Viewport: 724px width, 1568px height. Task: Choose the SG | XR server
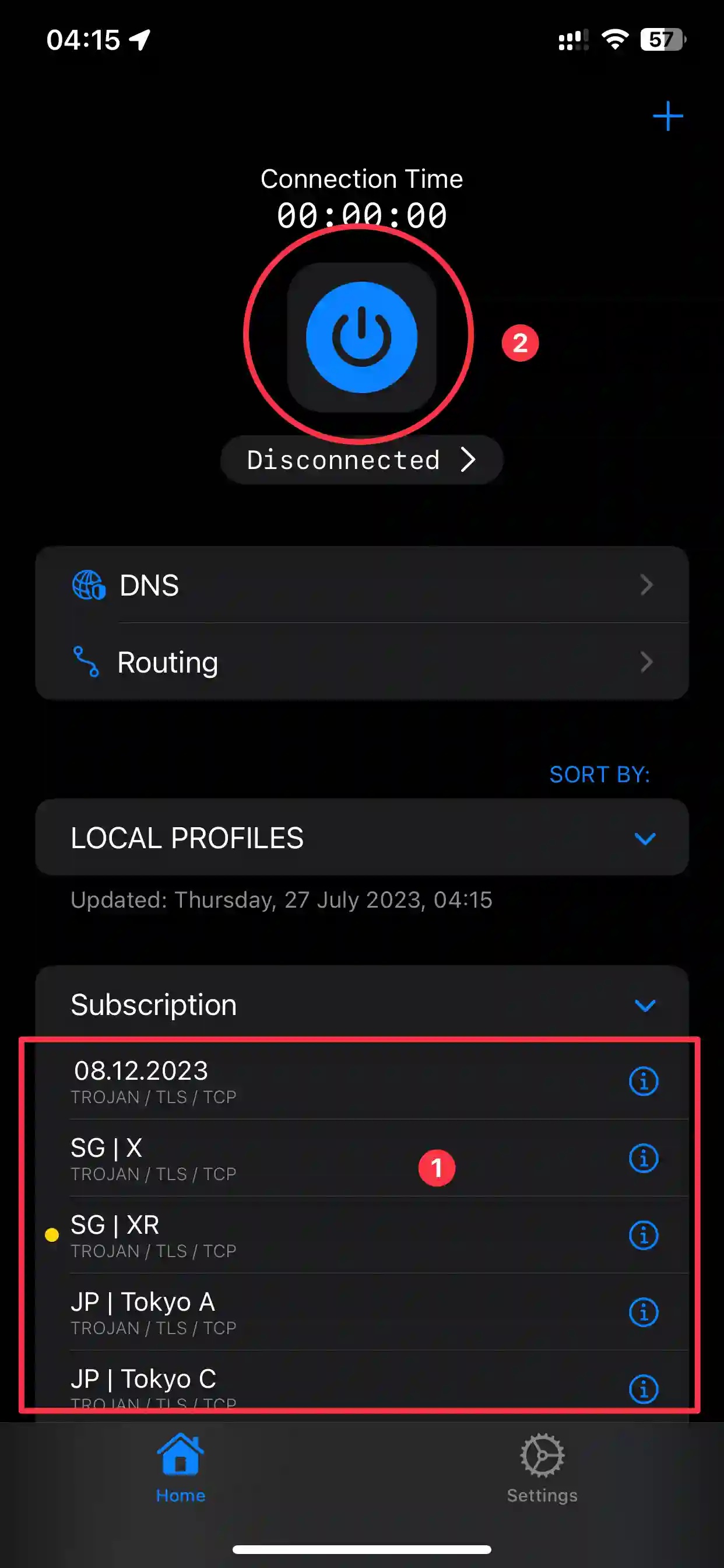[243, 1235]
